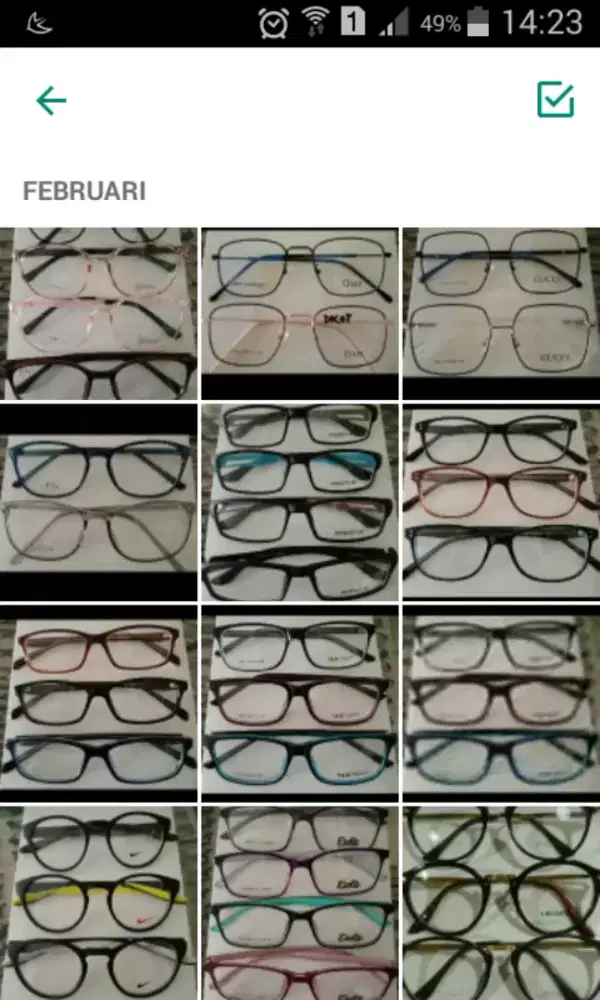Viewport: 600px width, 1000px height.
Task: Go back using the arrow icon
Action: pyautogui.click(x=50, y=100)
